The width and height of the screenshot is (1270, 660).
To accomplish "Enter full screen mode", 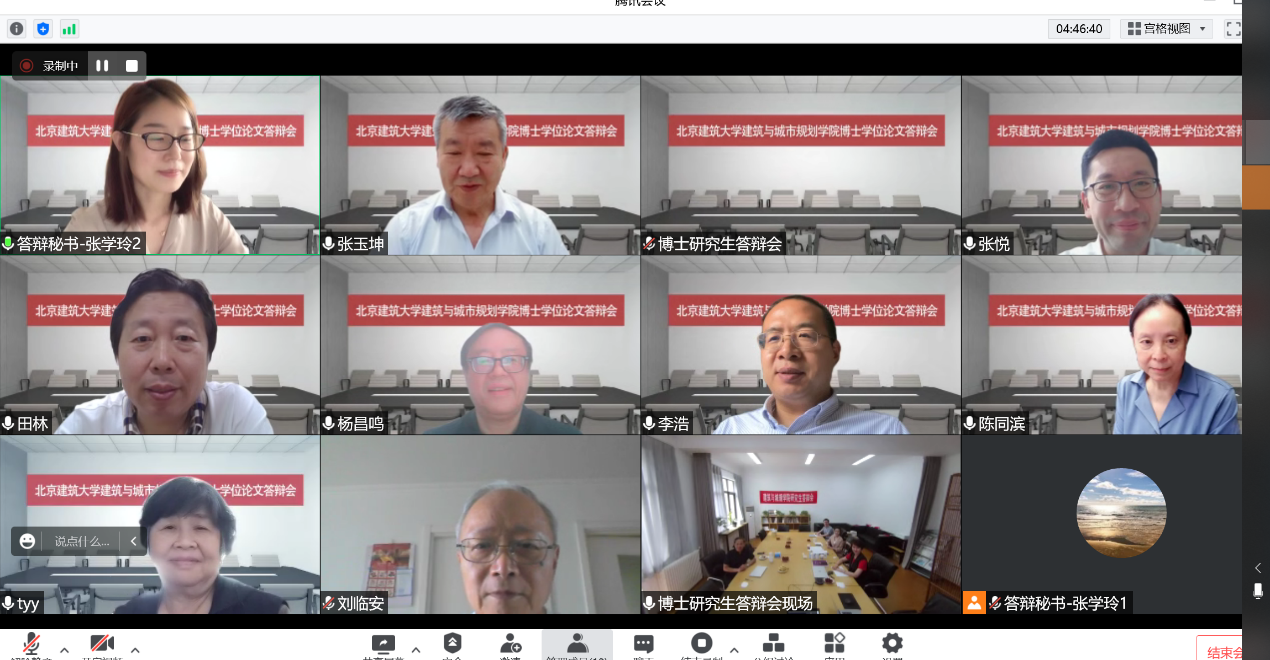I will tap(1233, 29).
